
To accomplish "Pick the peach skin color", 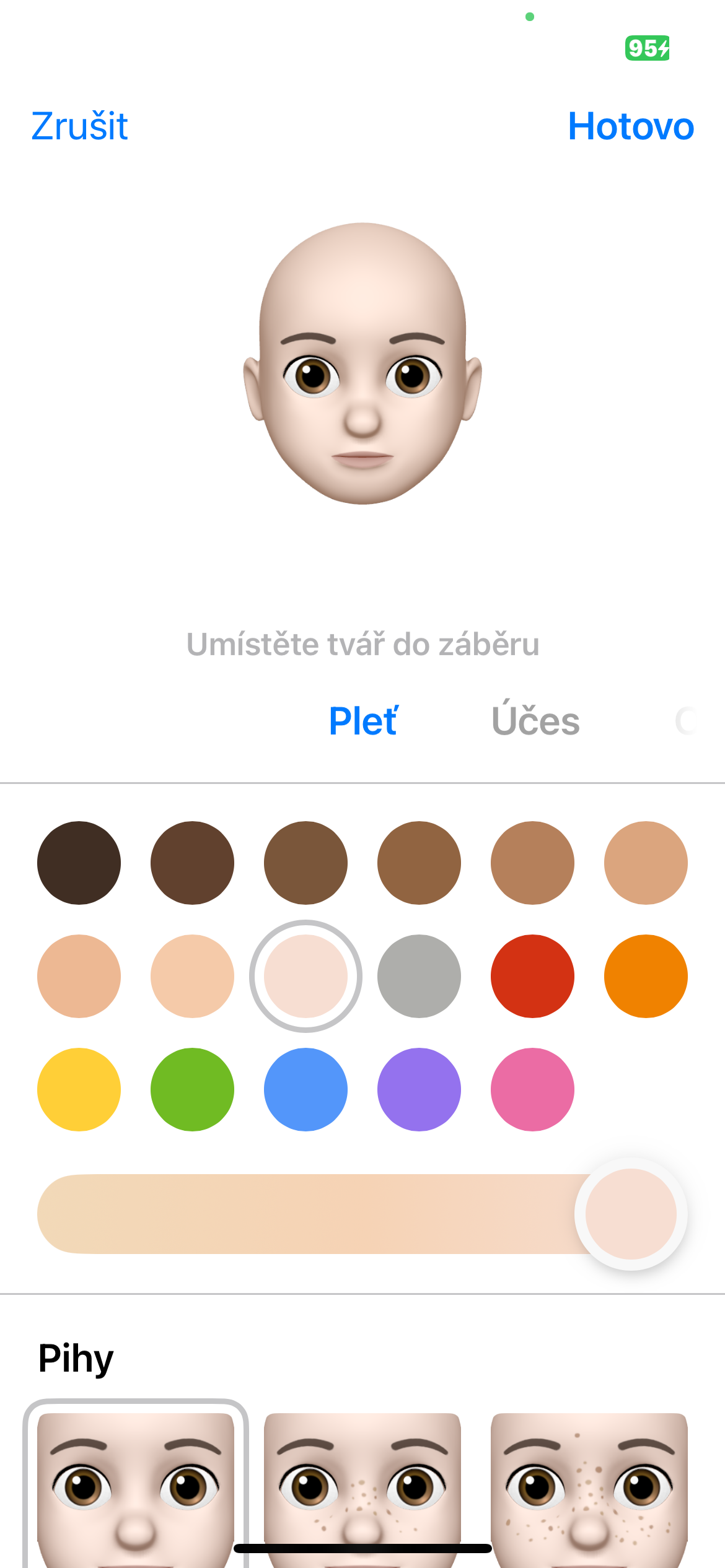I will 192,976.
